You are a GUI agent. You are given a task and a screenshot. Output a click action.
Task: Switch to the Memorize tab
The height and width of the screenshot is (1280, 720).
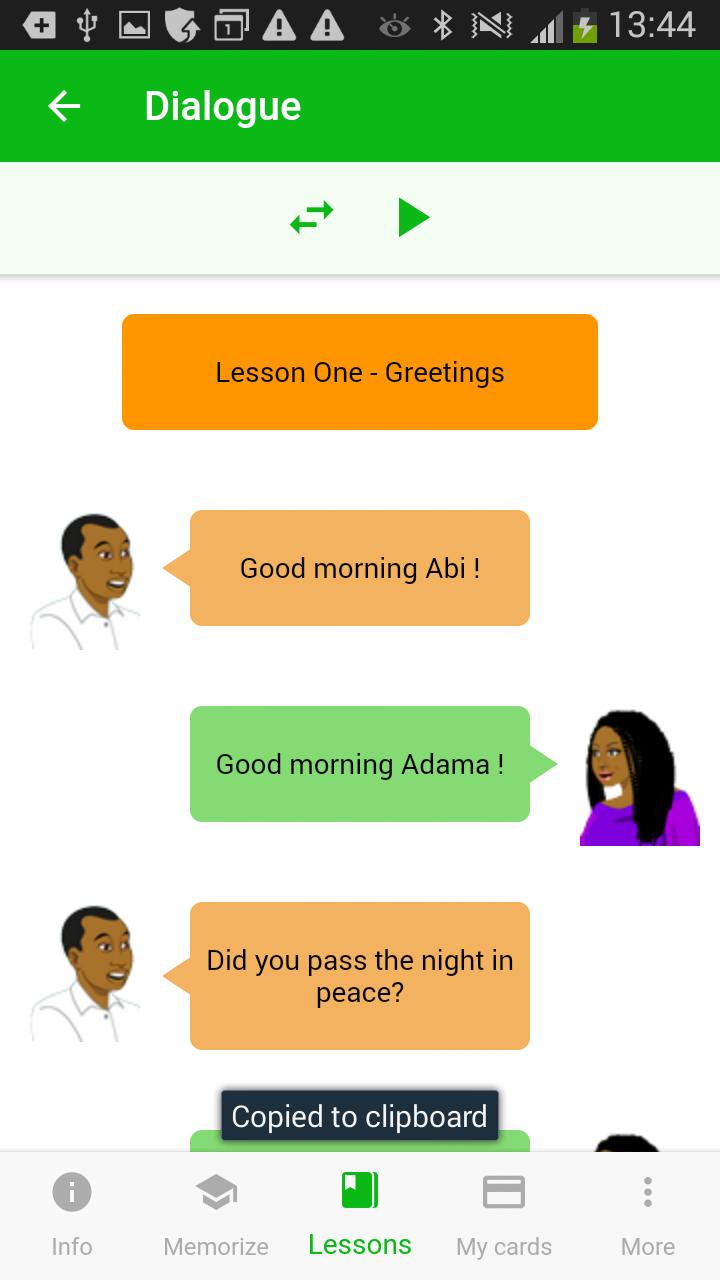click(216, 1215)
